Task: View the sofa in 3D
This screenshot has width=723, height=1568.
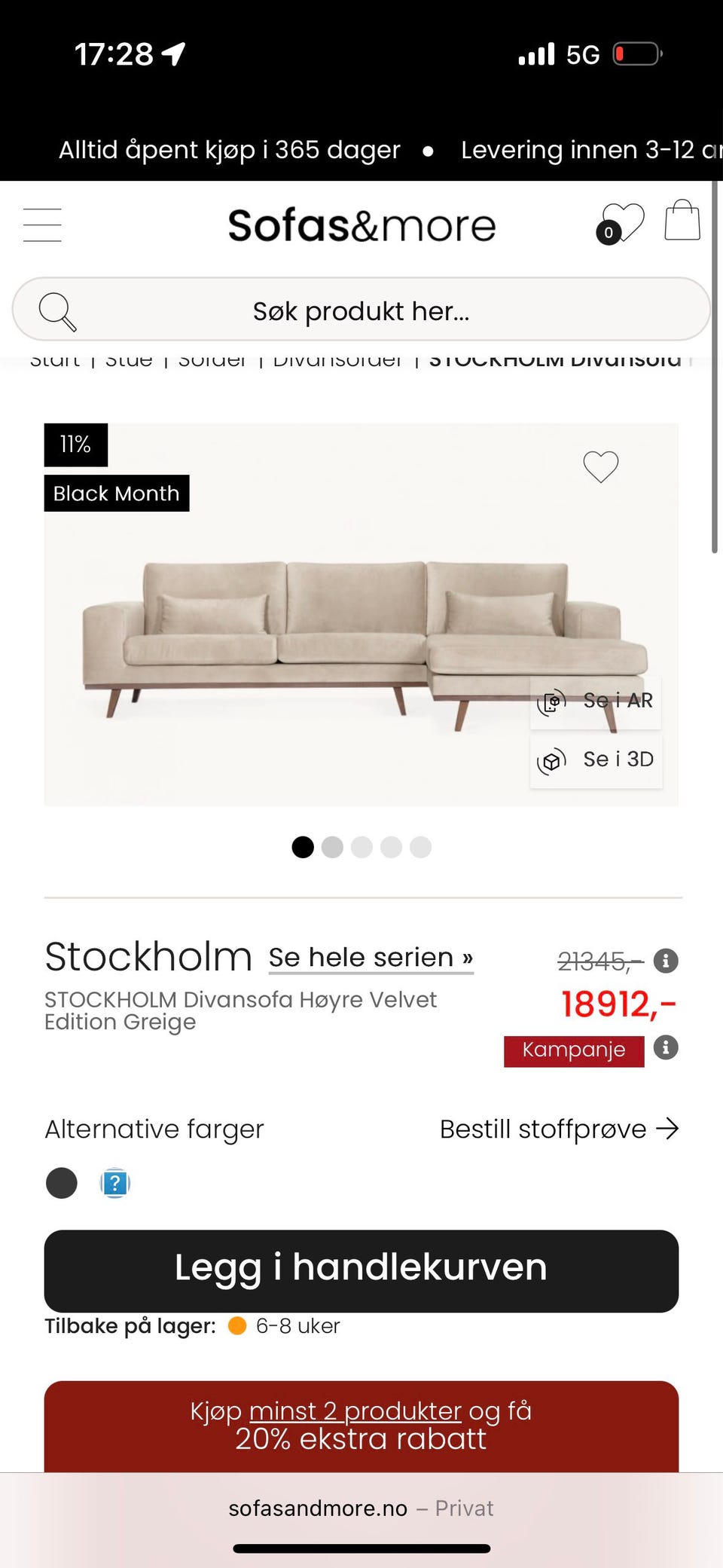Action: click(x=596, y=759)
